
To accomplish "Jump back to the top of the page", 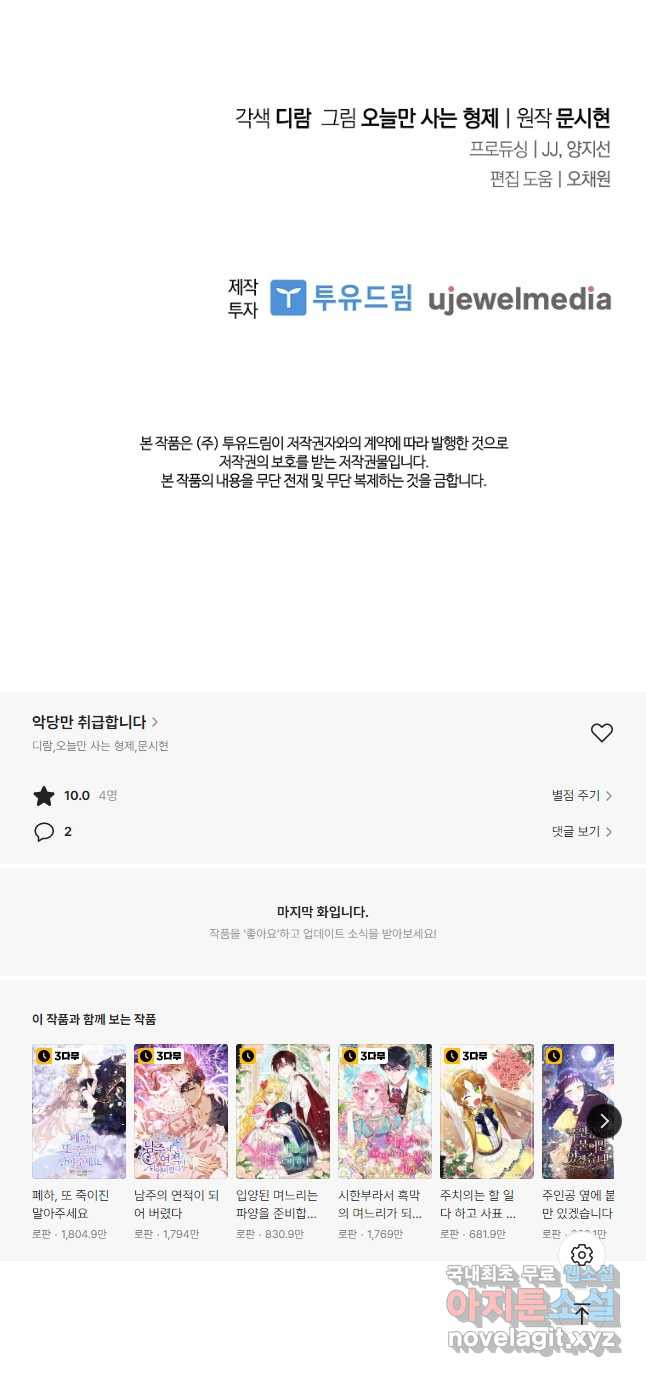I will coord(582,1314).
